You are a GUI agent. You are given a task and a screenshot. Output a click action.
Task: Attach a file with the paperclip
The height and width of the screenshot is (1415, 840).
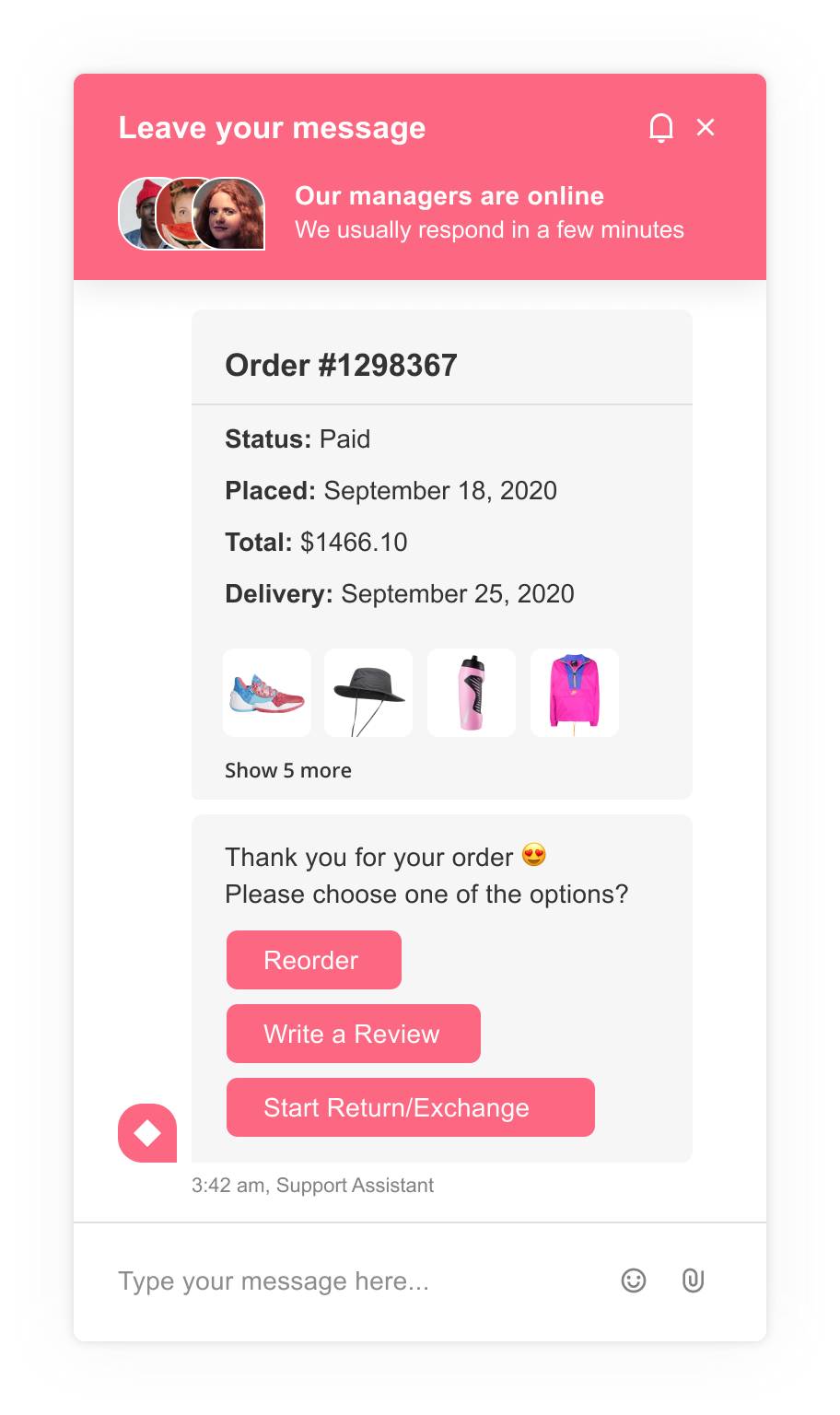tap(693, 1281)
